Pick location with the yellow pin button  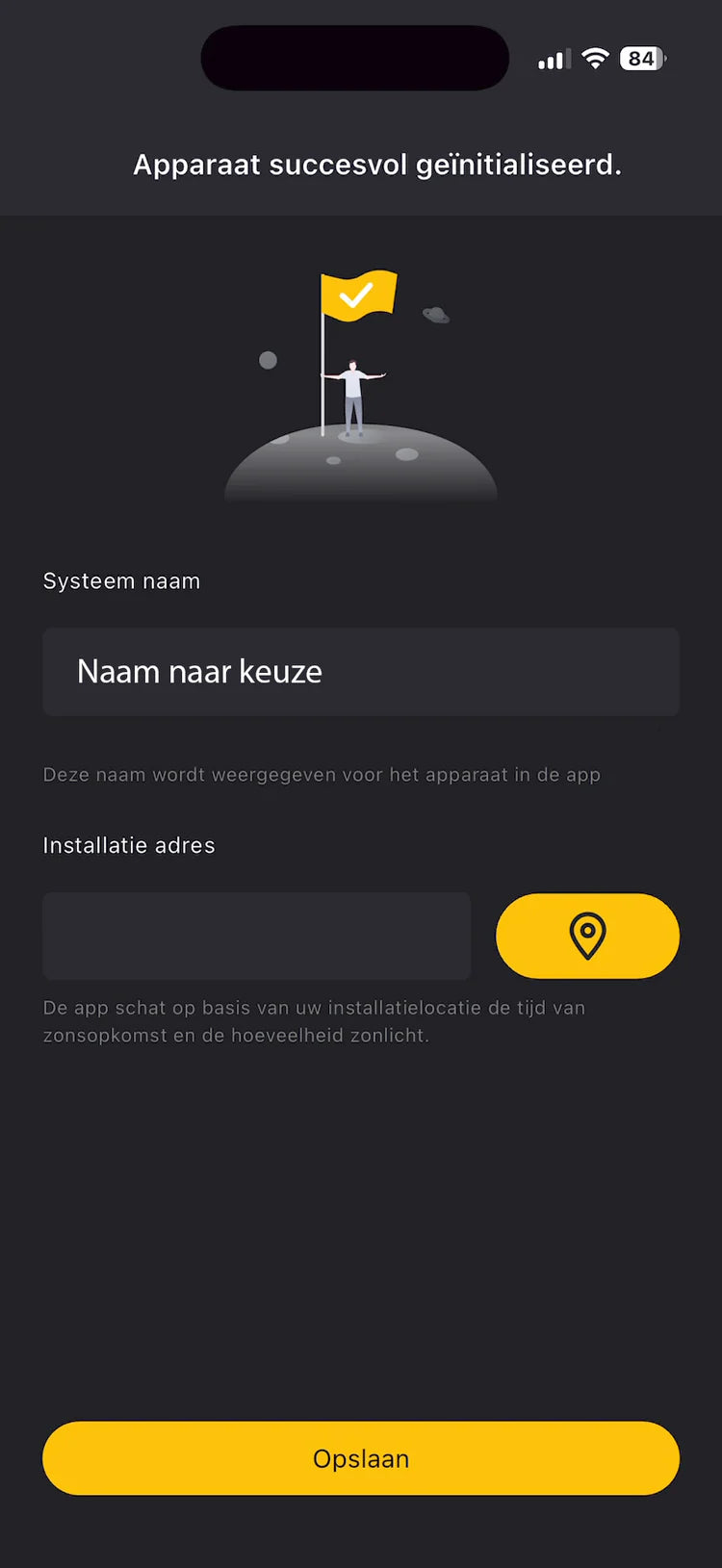click(587, 936)
